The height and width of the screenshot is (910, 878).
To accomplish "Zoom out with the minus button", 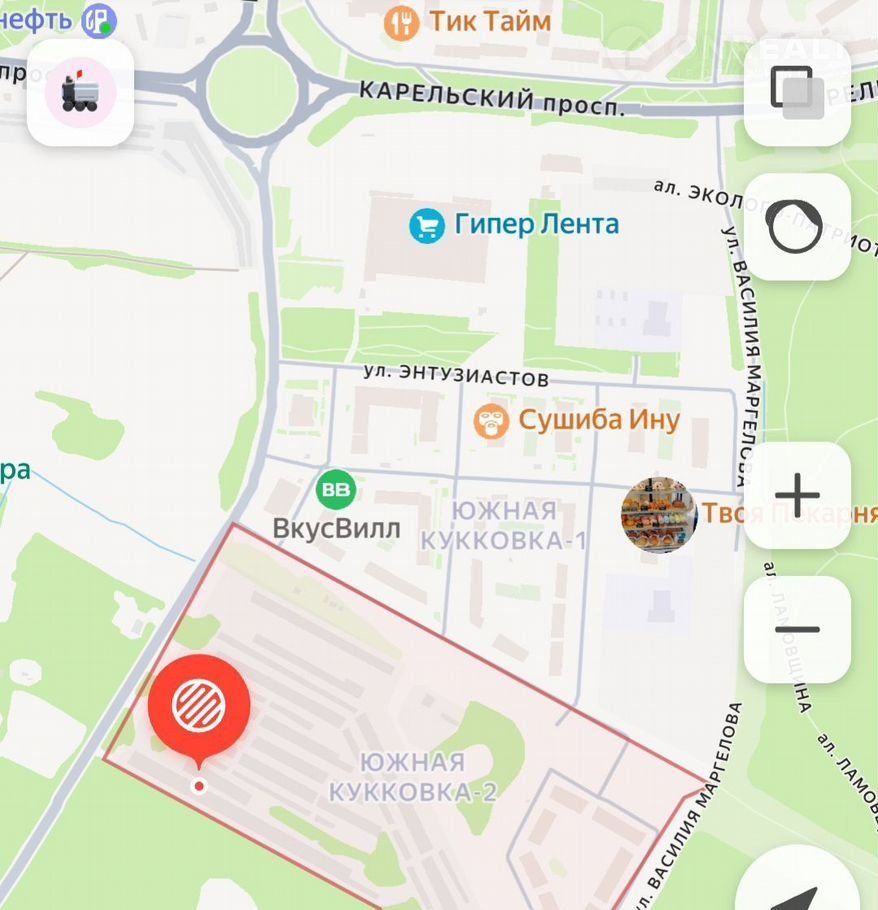I will pos(797,629).
